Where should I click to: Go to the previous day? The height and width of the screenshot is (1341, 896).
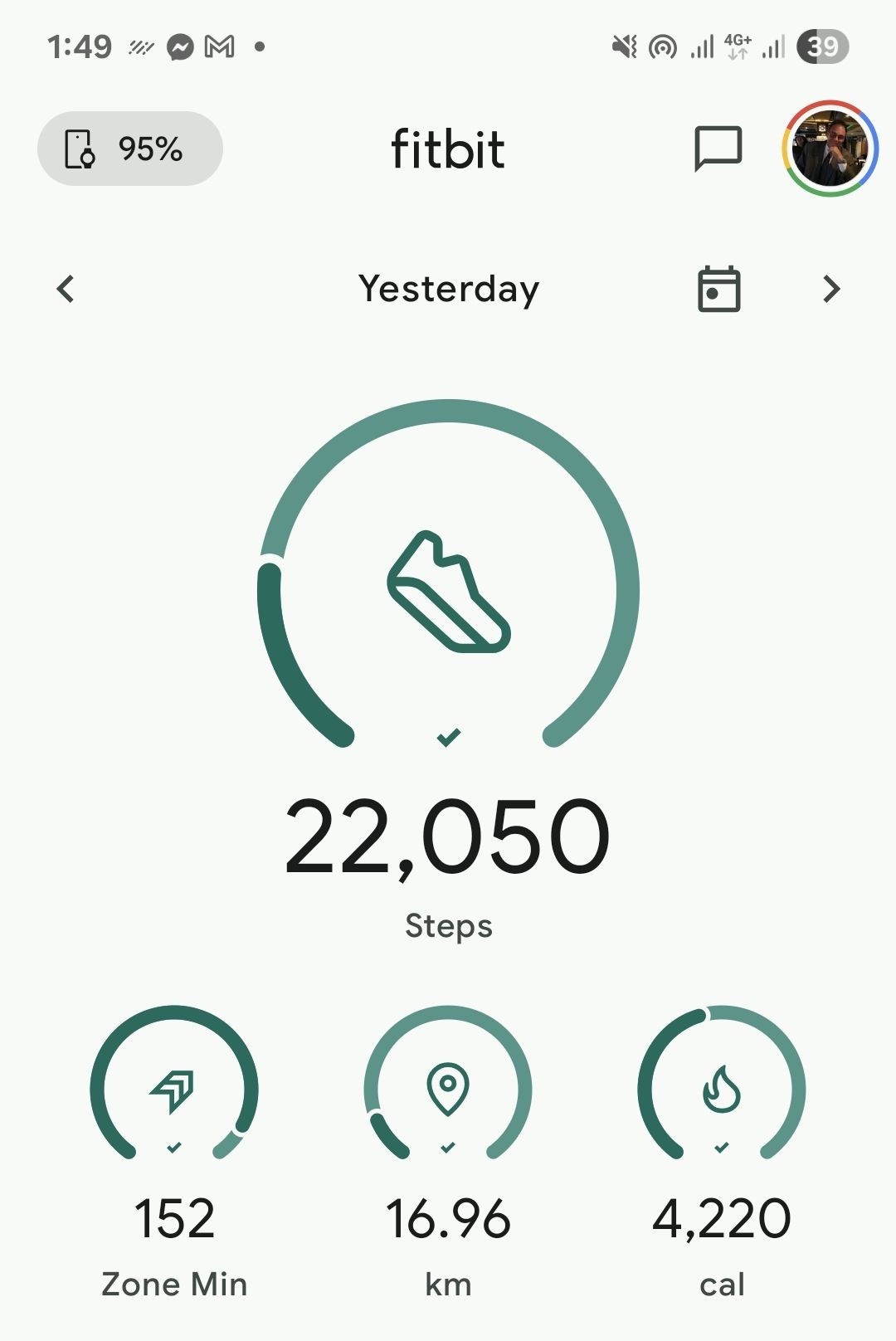coord(66,289)
